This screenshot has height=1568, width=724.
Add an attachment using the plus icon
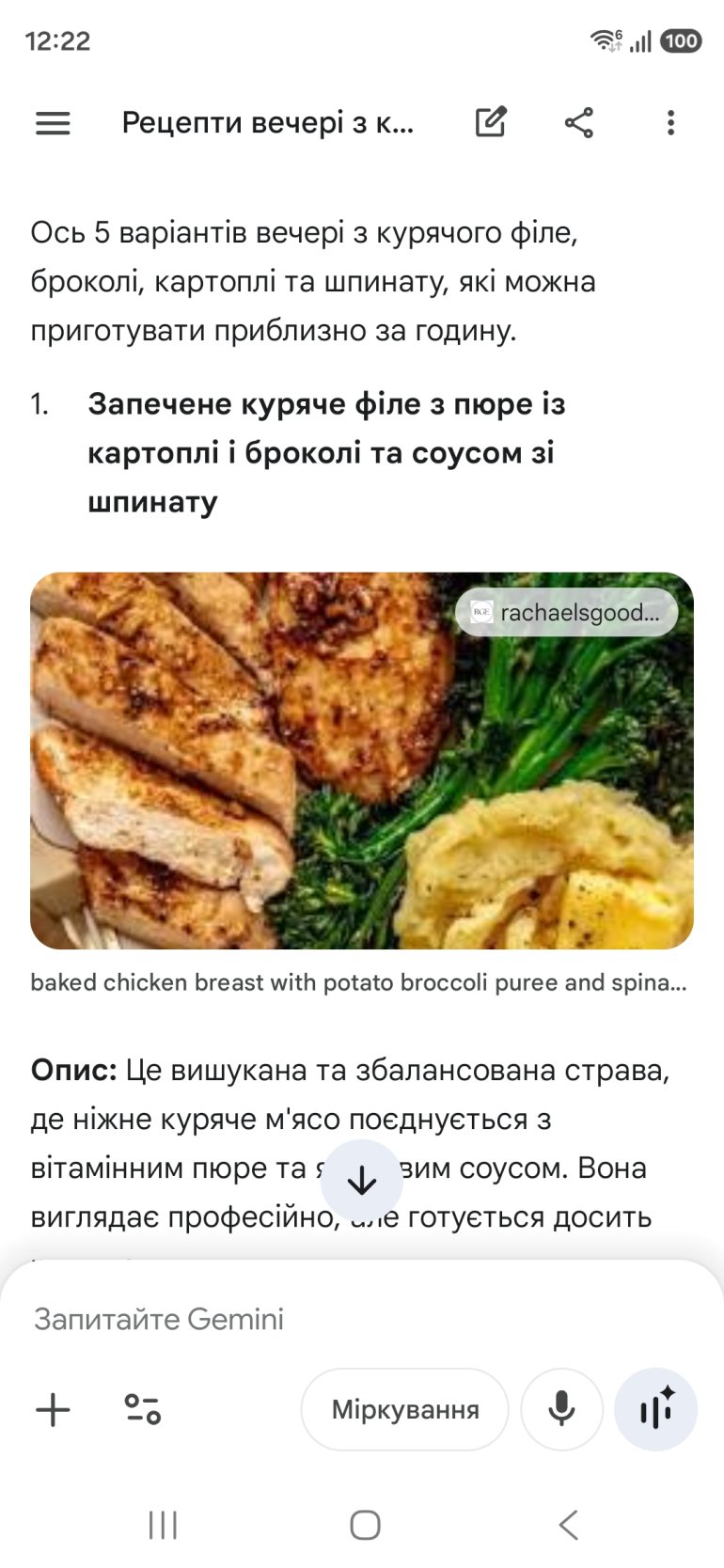pos(53,1409)
